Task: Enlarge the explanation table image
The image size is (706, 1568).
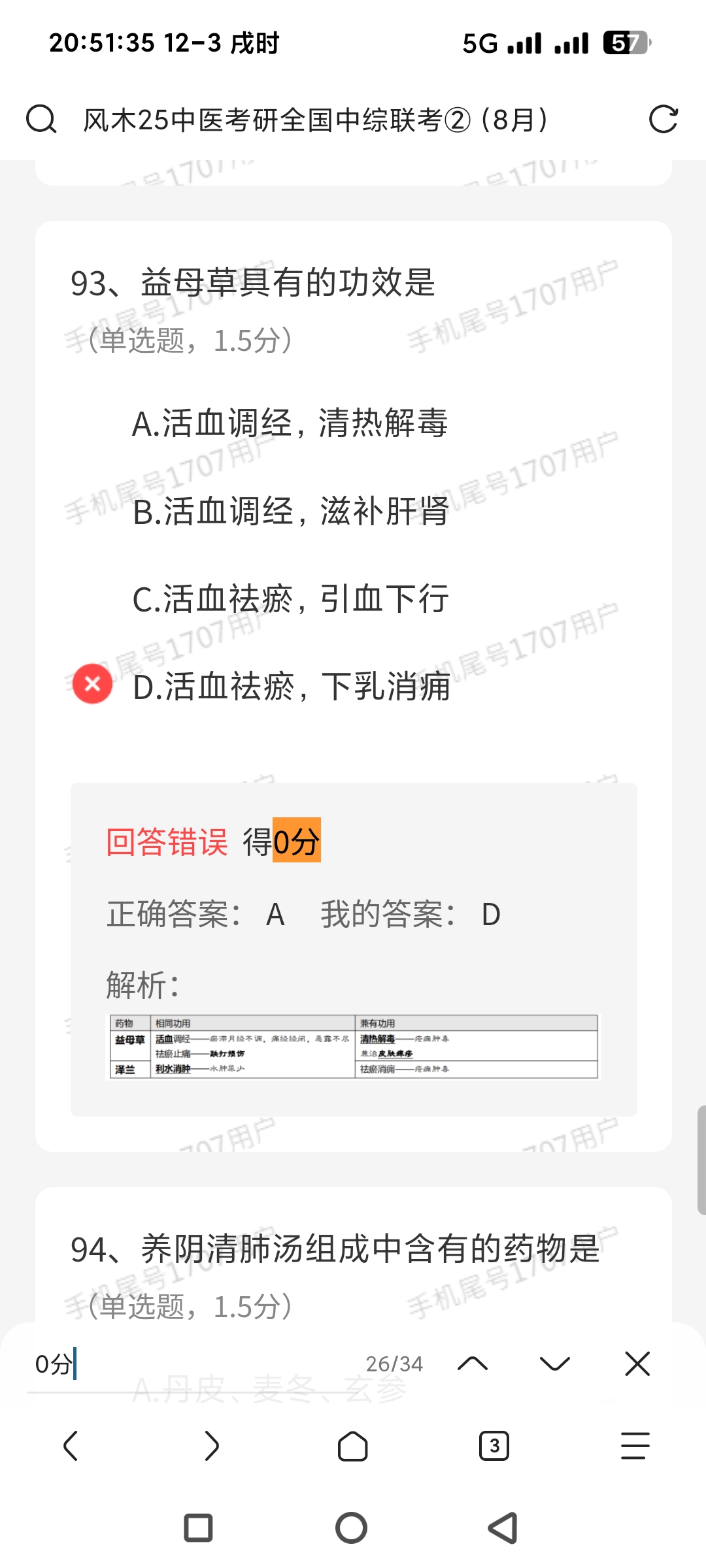Action: click(x=353, y=1047)
